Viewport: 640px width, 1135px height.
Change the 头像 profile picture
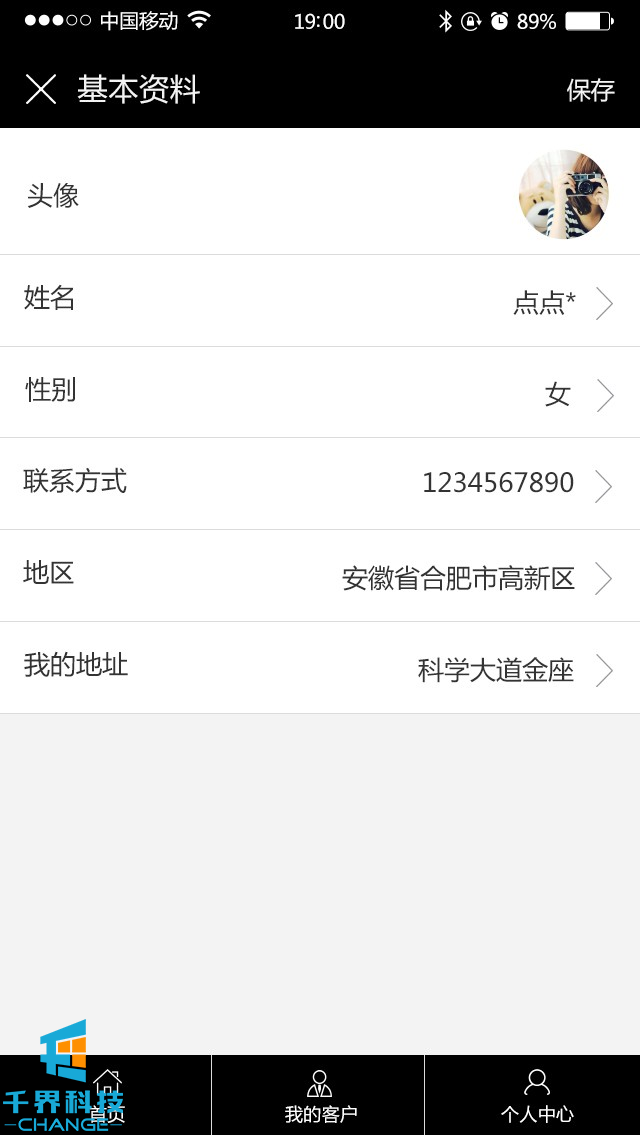(x=563, y=194)
